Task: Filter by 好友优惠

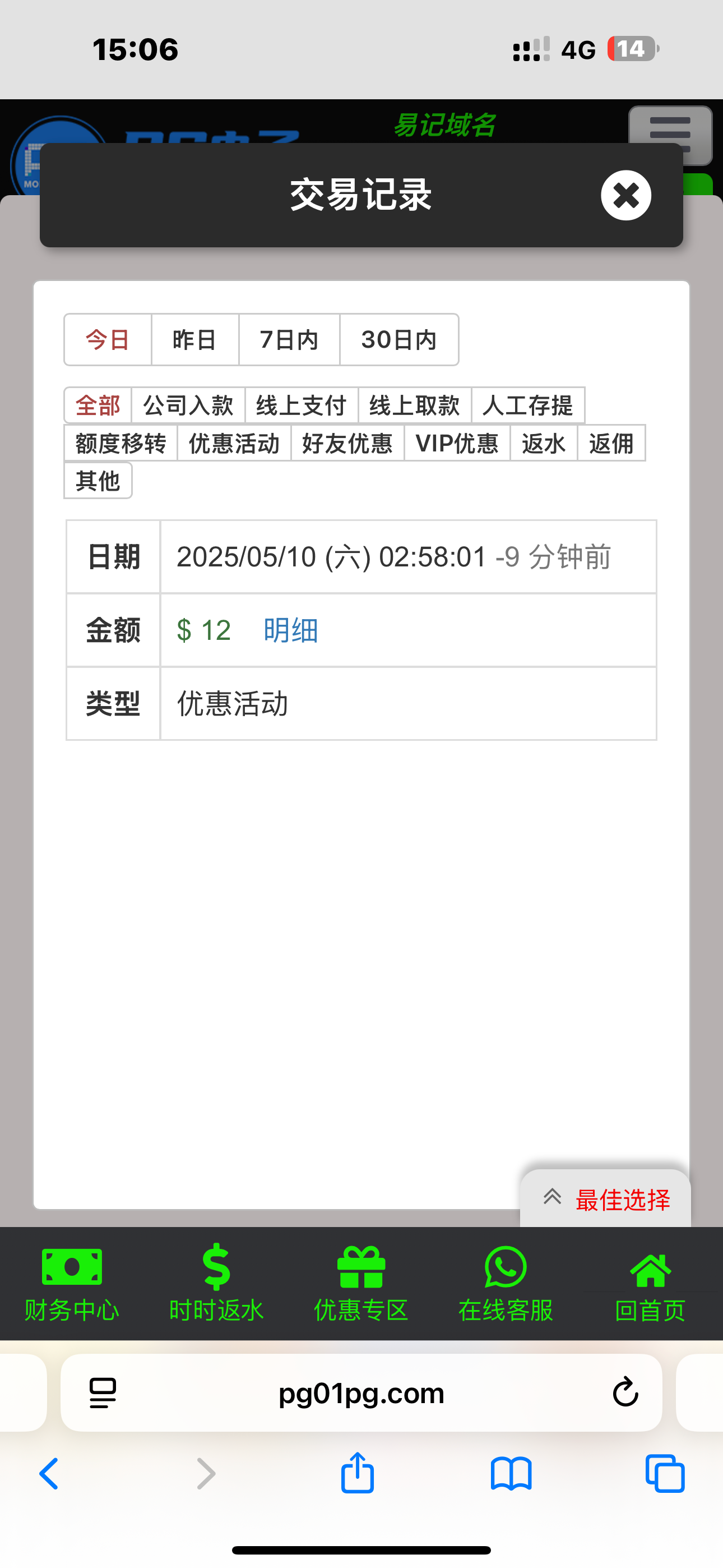Action: tap(347, 443)
